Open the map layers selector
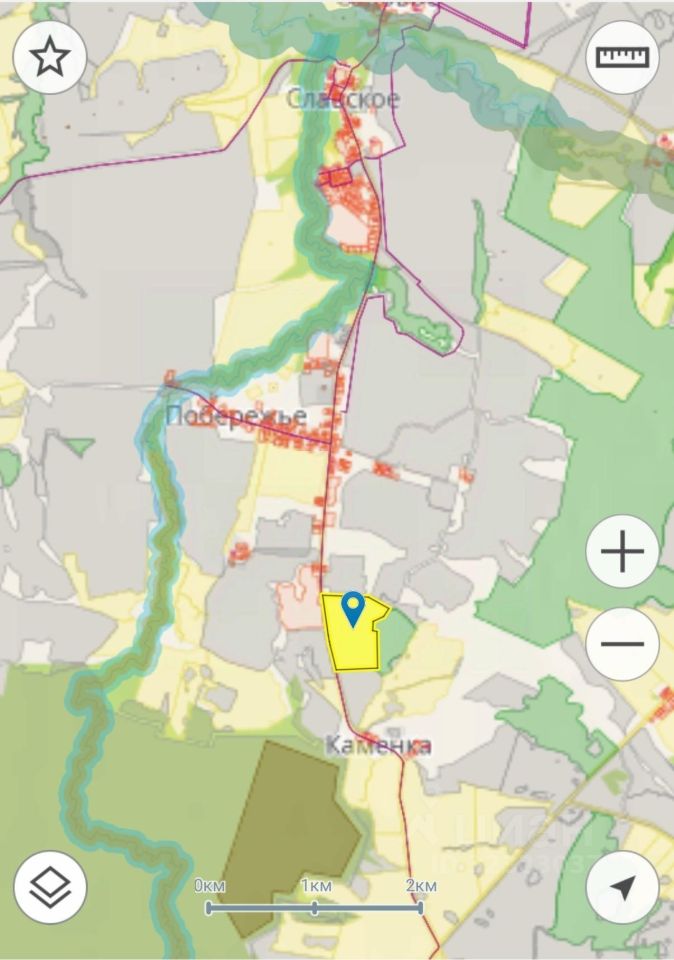Image resolution: width=674 pixels, height=960 pixels. tap(50, 887)
